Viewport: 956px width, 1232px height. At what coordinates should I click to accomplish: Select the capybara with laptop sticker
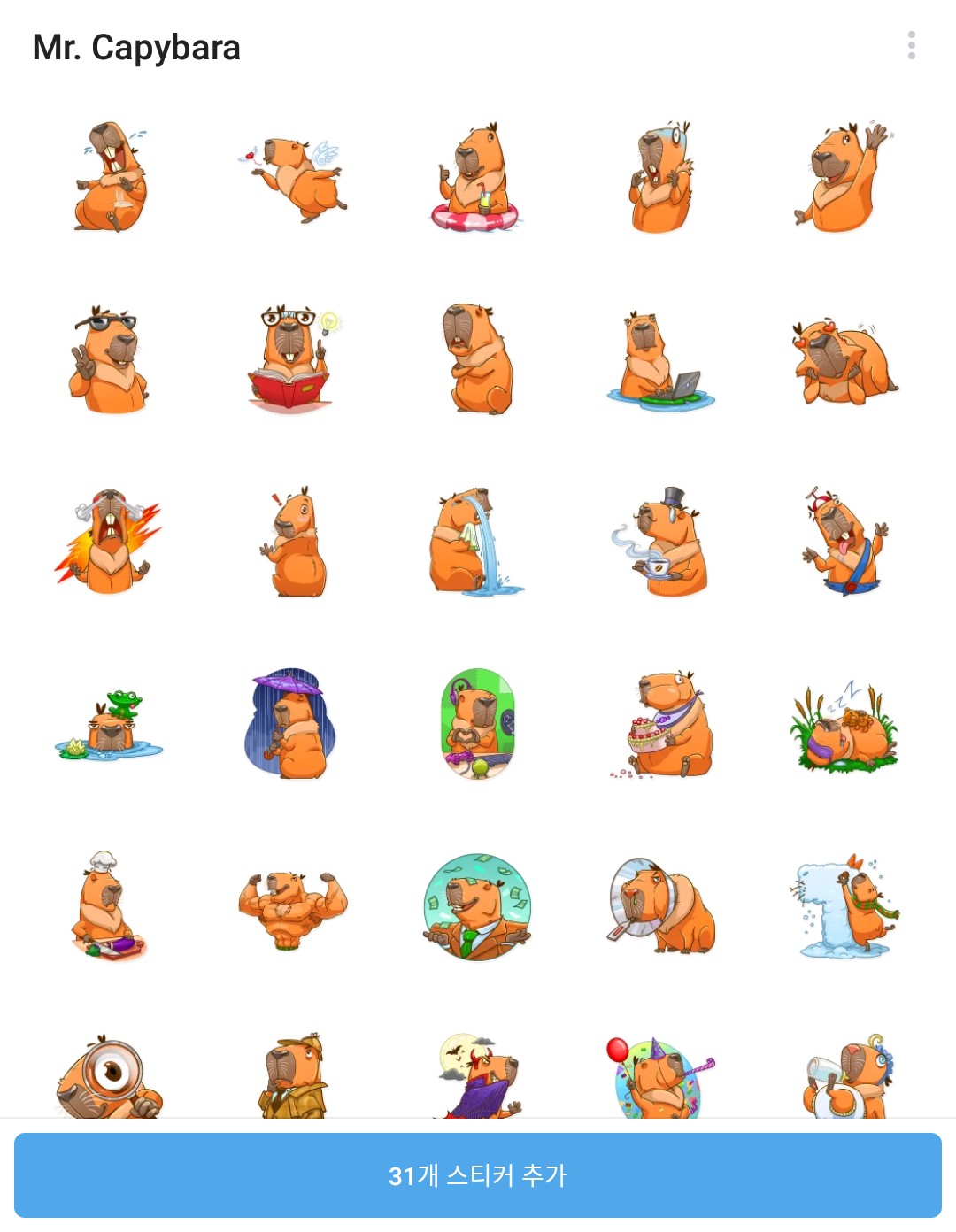[x=660, y=360]
